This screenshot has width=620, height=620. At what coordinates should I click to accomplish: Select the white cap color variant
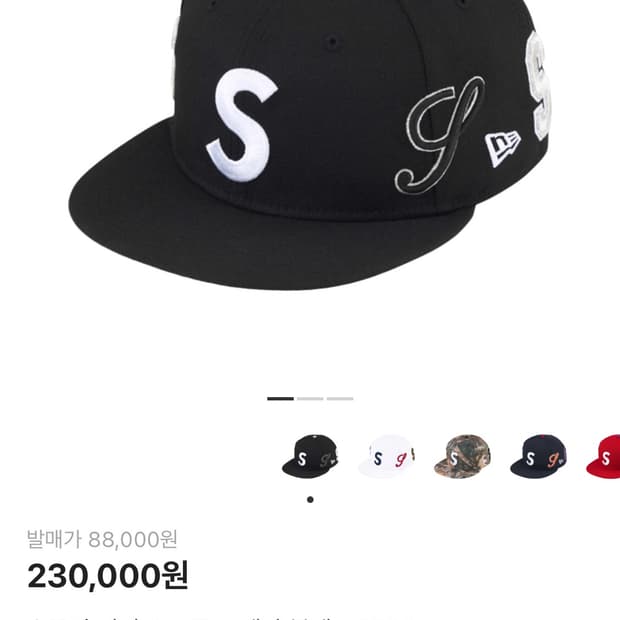coord(386,457)
